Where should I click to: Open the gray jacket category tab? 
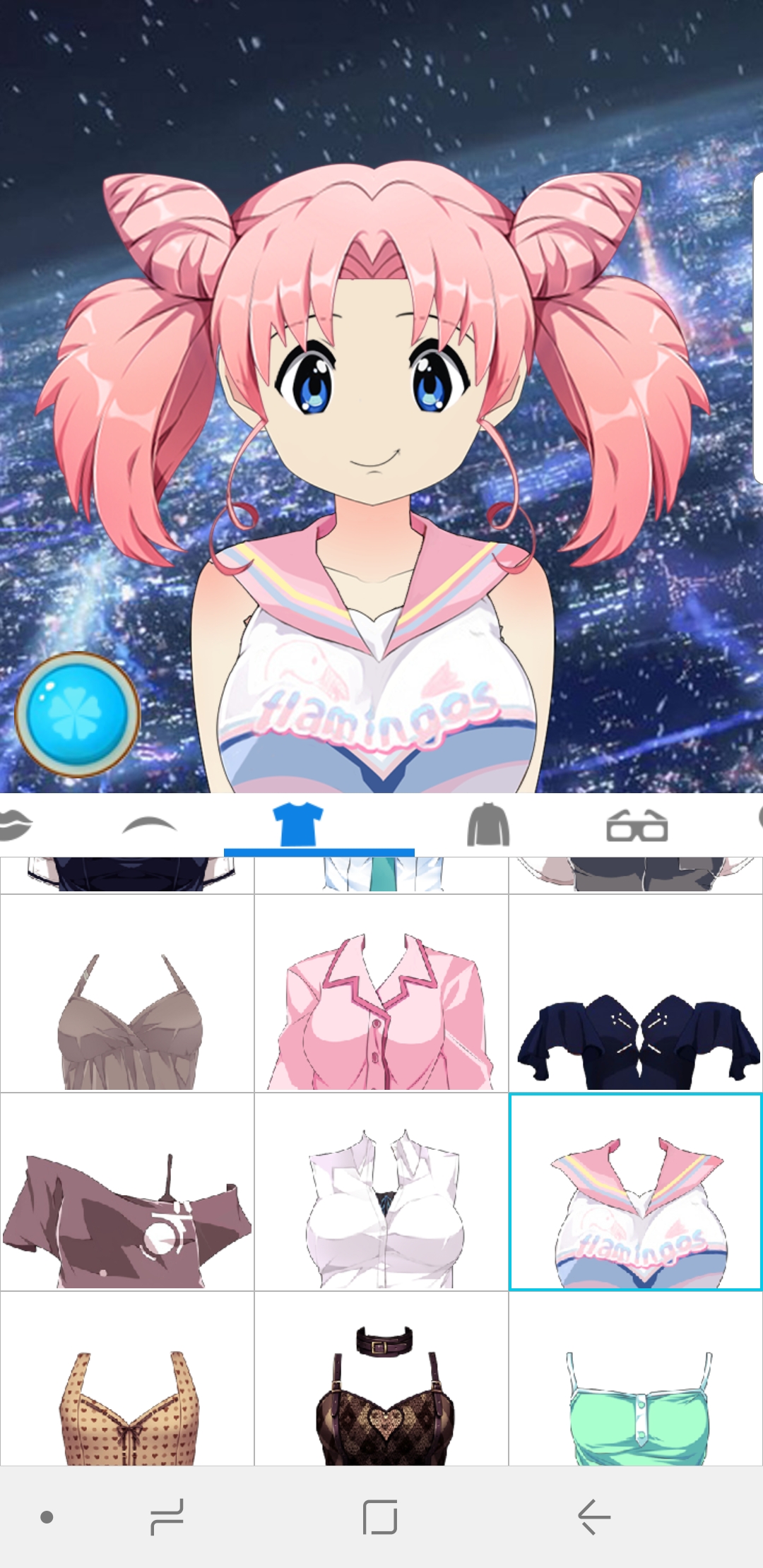coord(488,824)
